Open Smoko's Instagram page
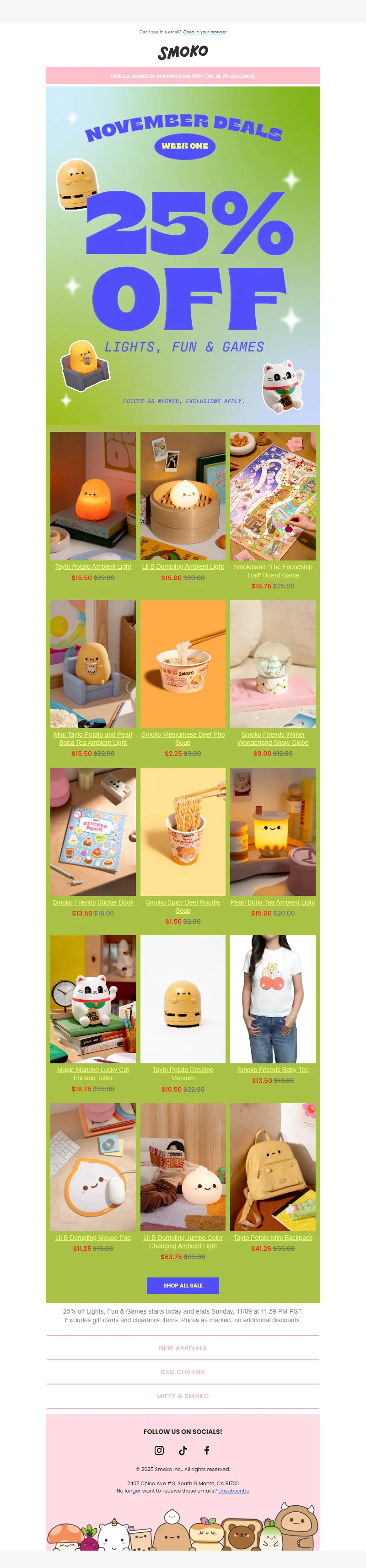The height and width of the screenshot is (1568, 366). (159, 1450)
